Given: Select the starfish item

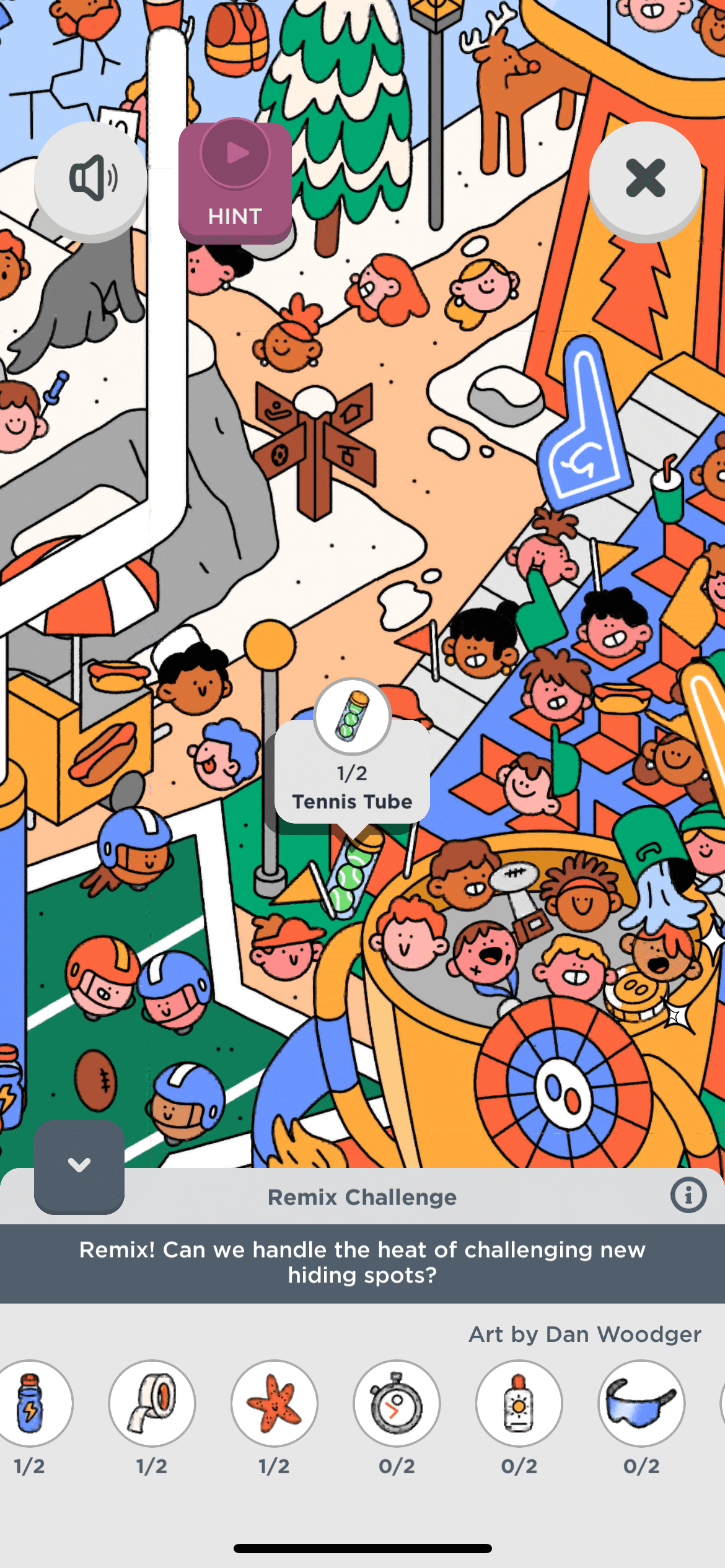Looking at the screenshot, I should [274, 1403].
